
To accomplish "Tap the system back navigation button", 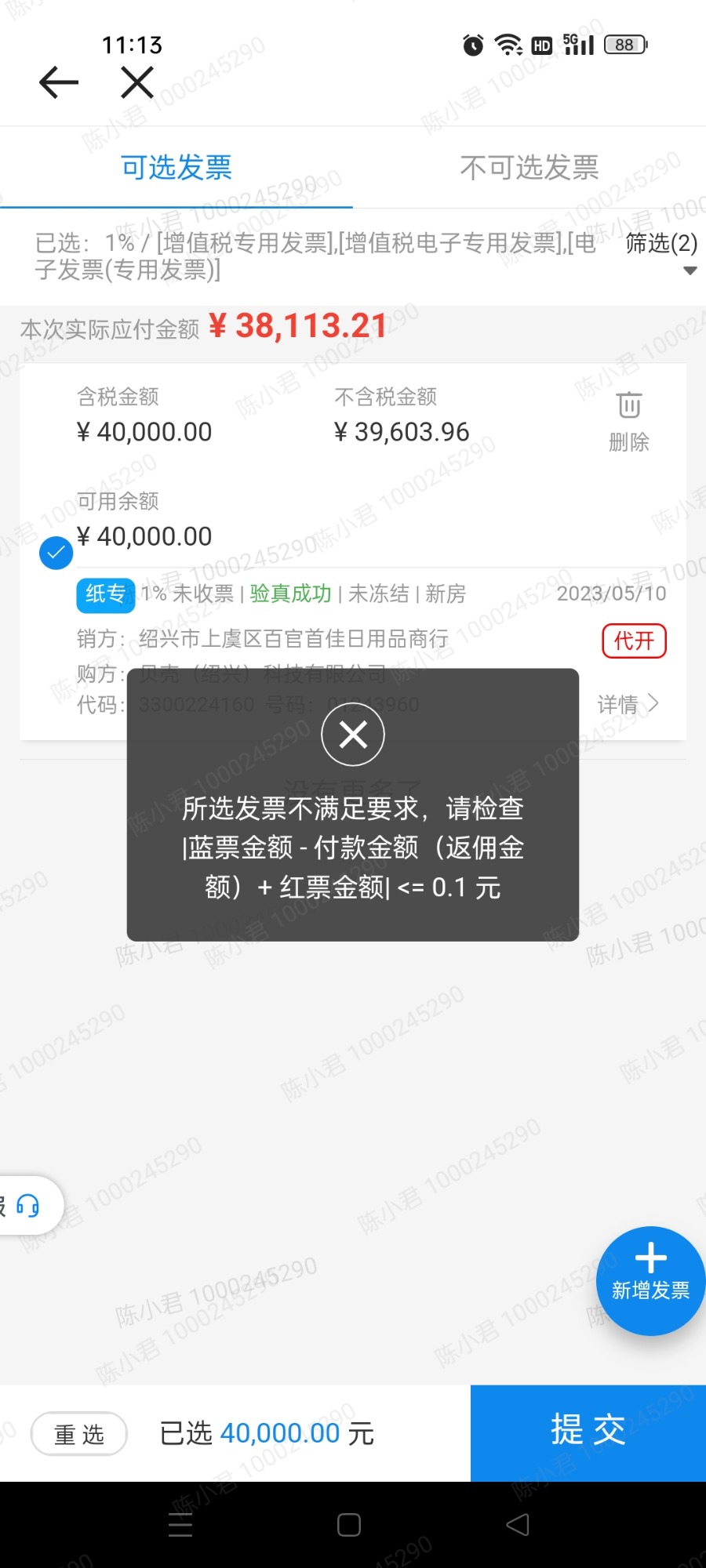I will (x=518, y=1525).
